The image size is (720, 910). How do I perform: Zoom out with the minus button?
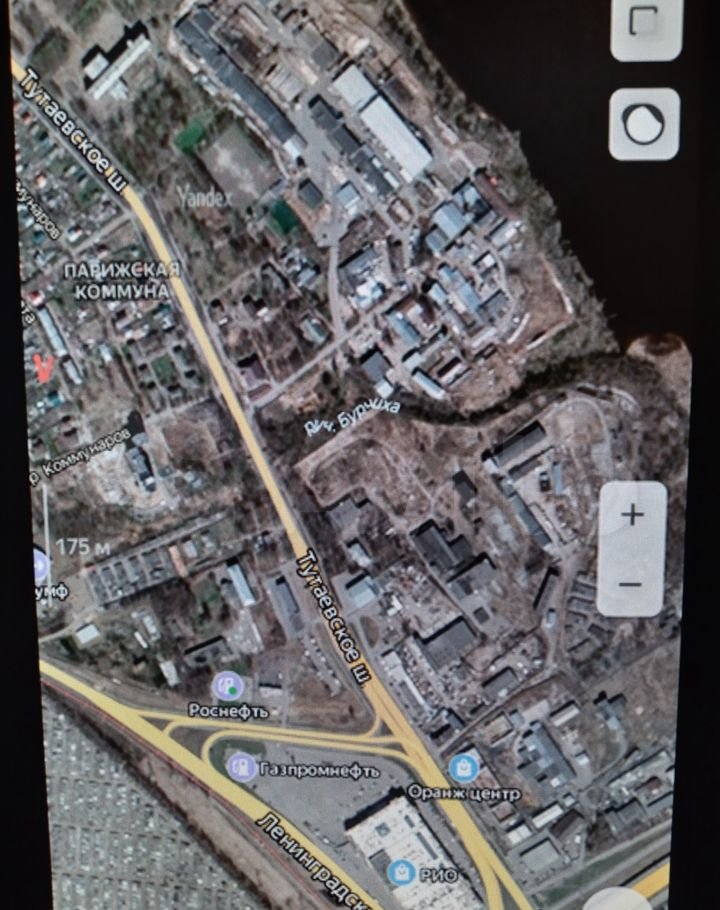(x=631, y=583)
